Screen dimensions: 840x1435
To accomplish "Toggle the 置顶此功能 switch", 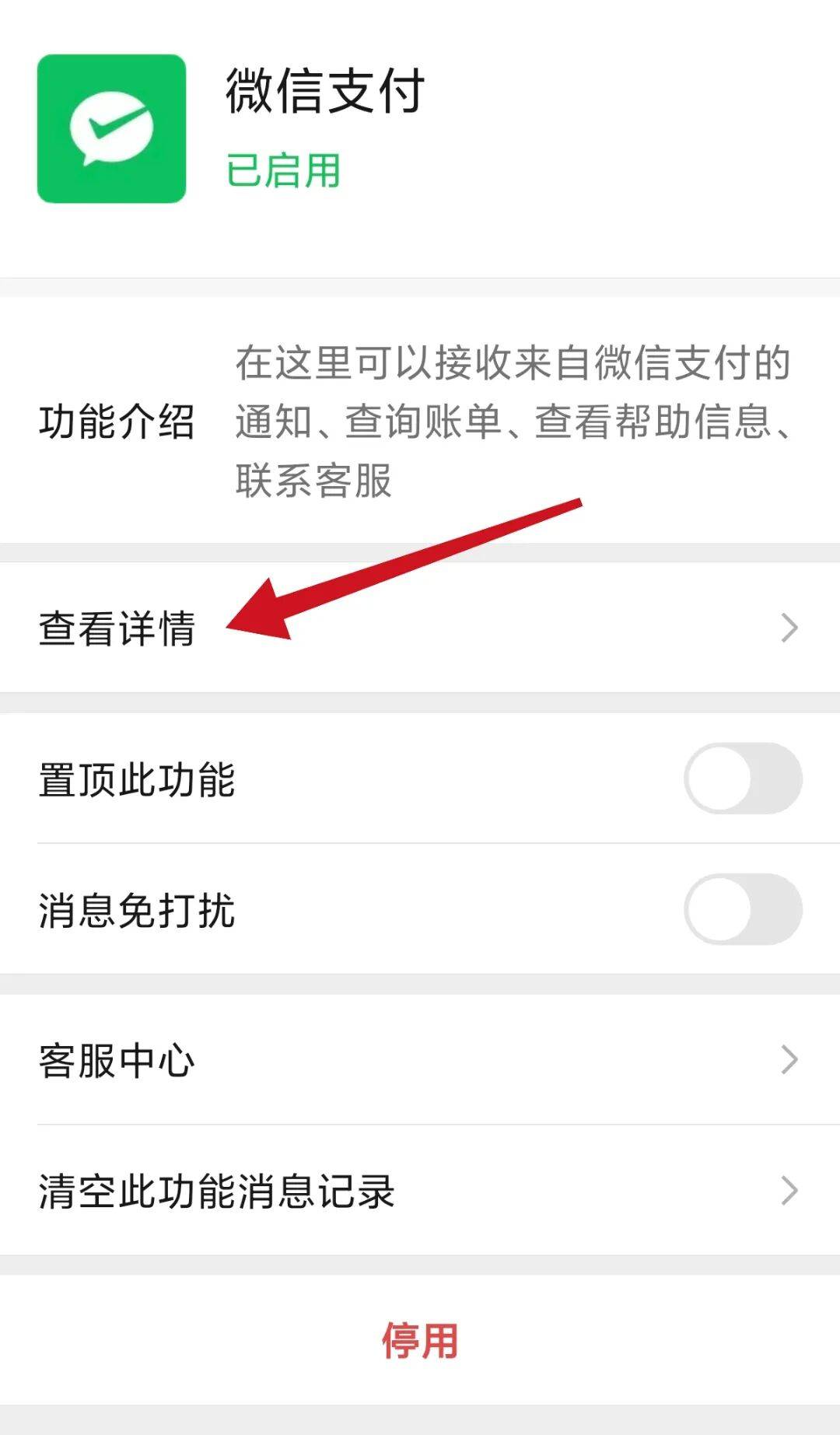I will (x=742, y=779).
